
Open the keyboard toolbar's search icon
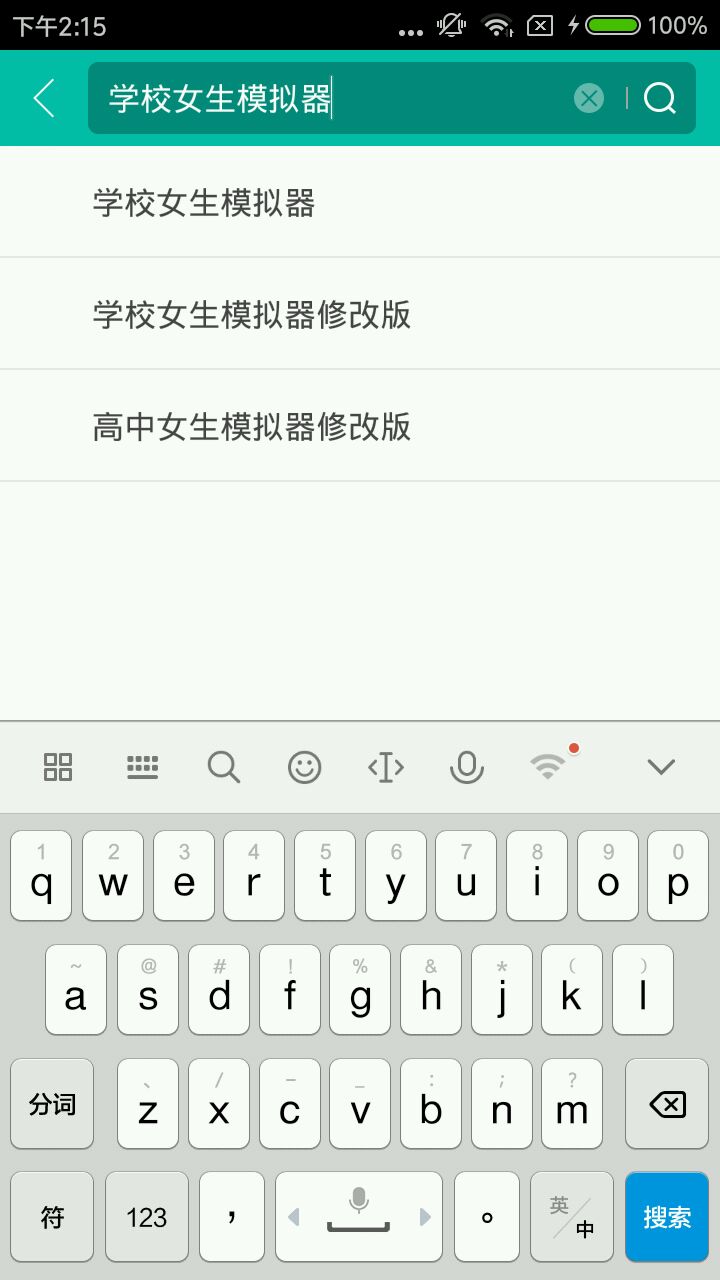(x=224, y=767)
